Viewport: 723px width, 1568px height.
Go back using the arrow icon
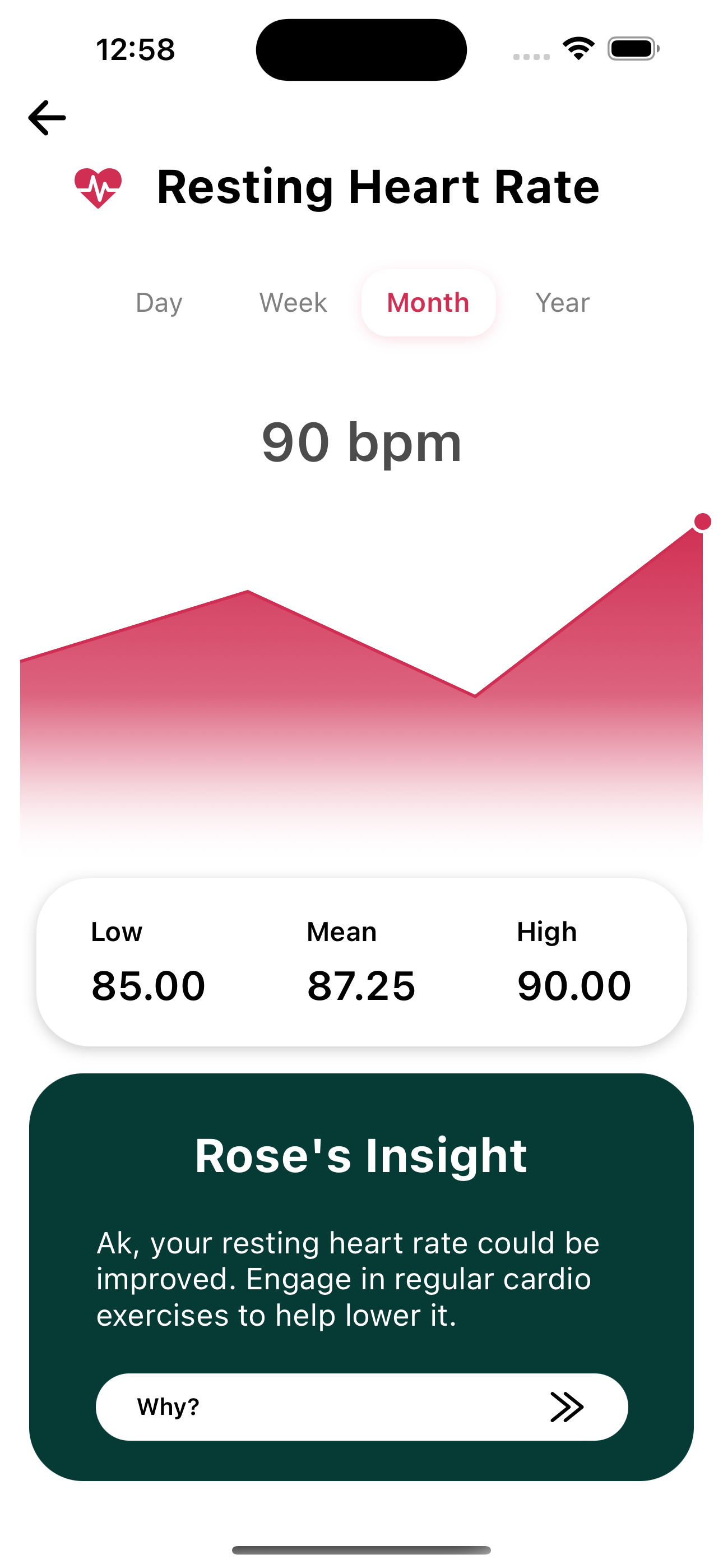(x=47, y=117)
